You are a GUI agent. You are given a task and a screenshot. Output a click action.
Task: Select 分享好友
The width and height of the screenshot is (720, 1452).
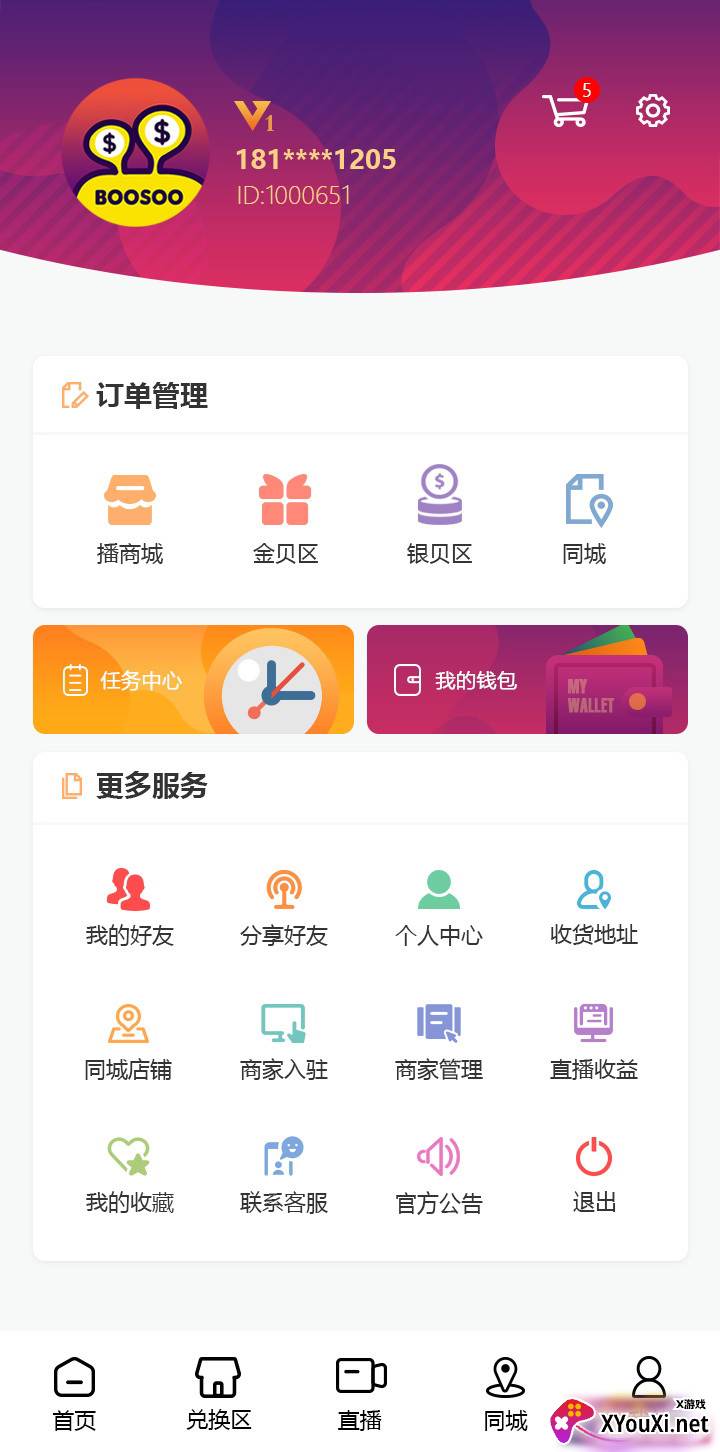click(x=284, y=908)
